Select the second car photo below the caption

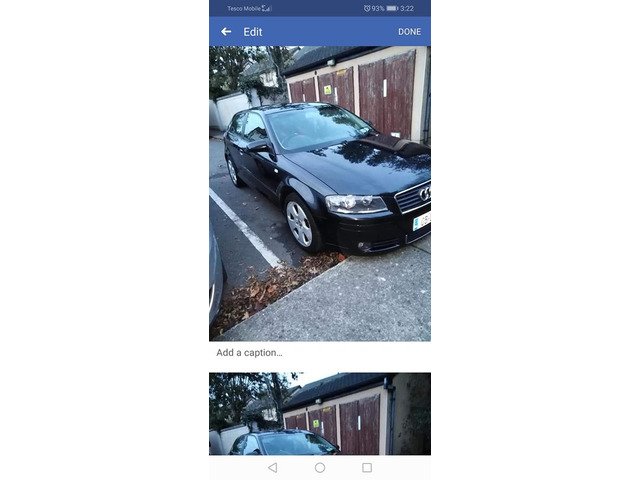[319, 414]
